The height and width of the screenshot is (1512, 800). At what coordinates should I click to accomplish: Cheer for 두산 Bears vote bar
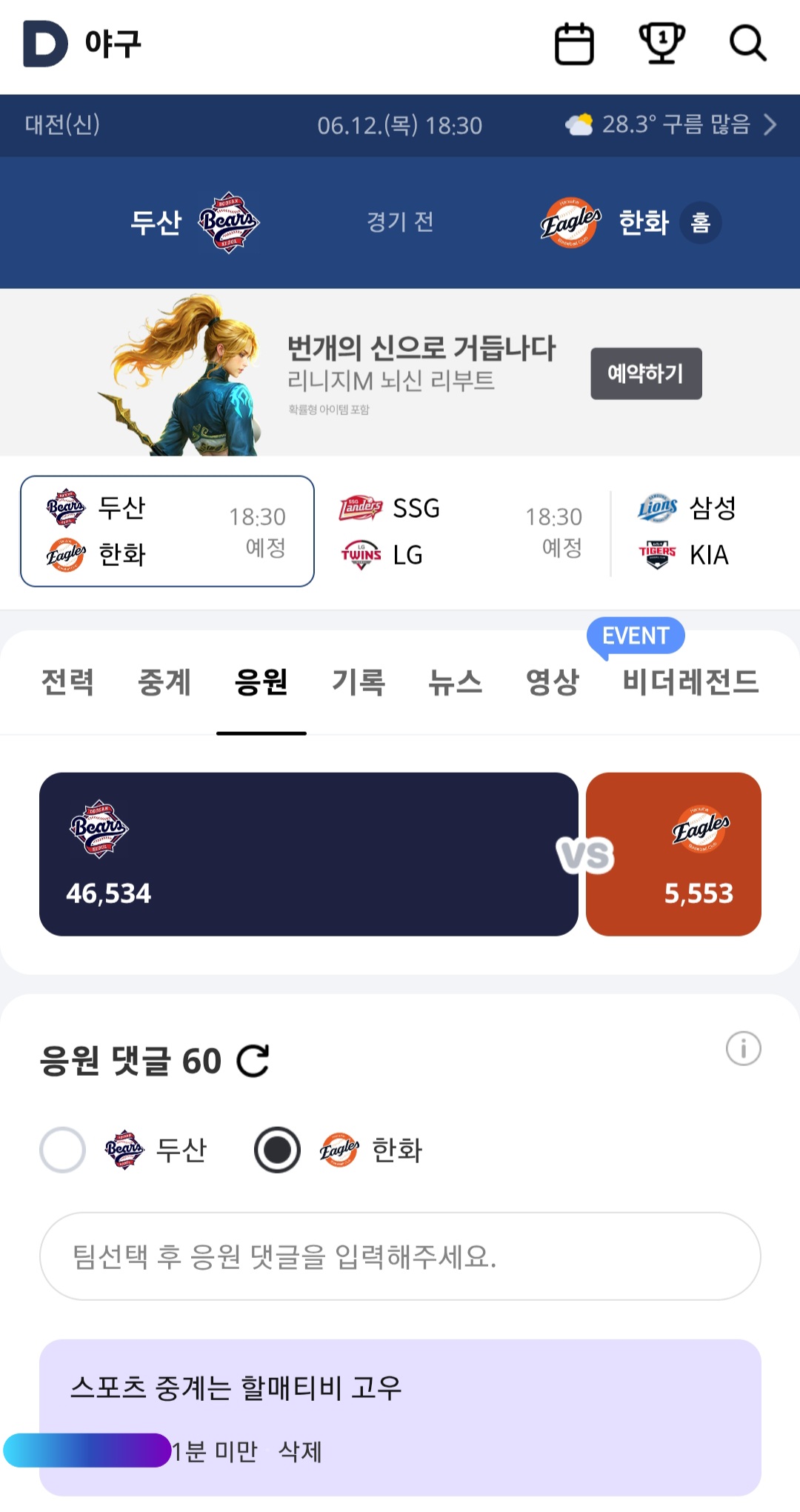click(308, 854)
